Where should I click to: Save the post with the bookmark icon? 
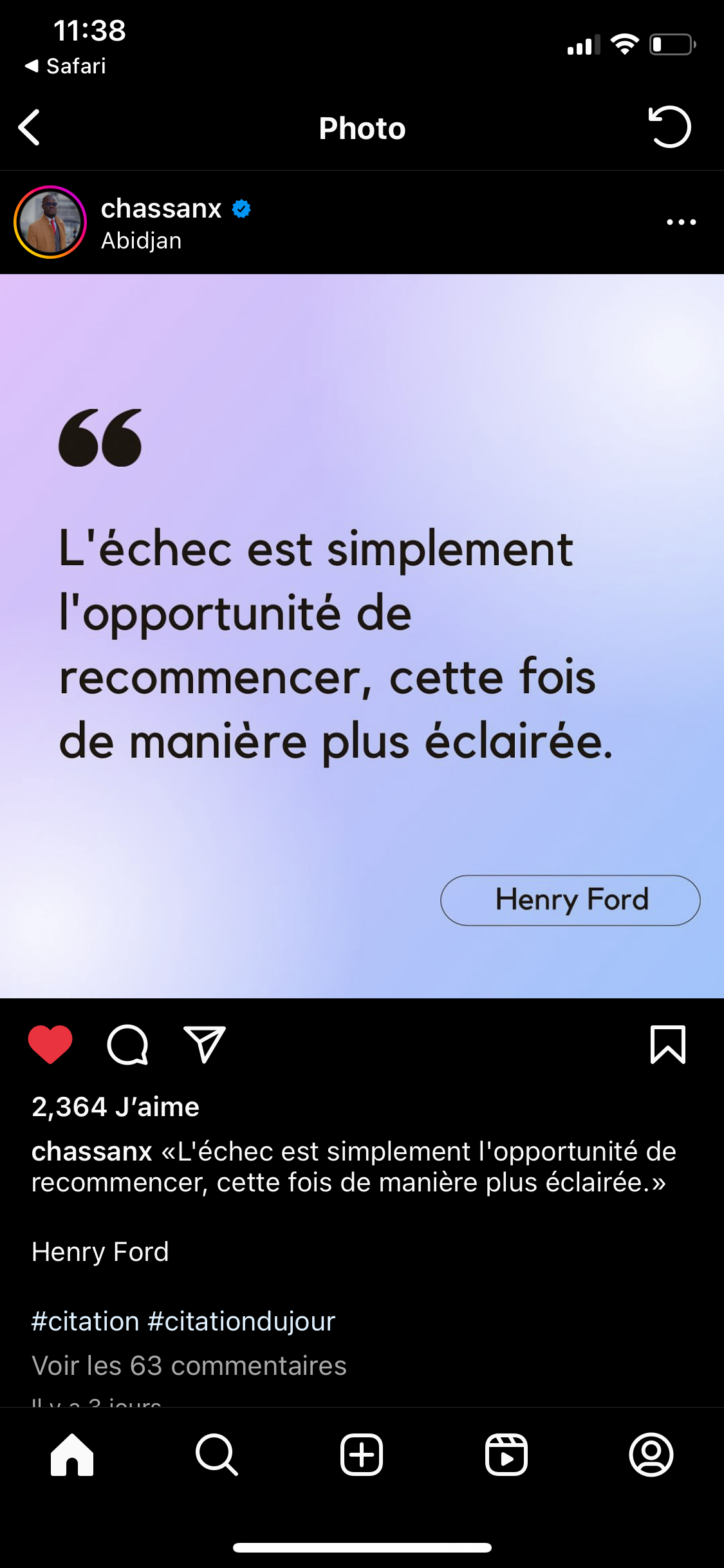pos(668,1044)
